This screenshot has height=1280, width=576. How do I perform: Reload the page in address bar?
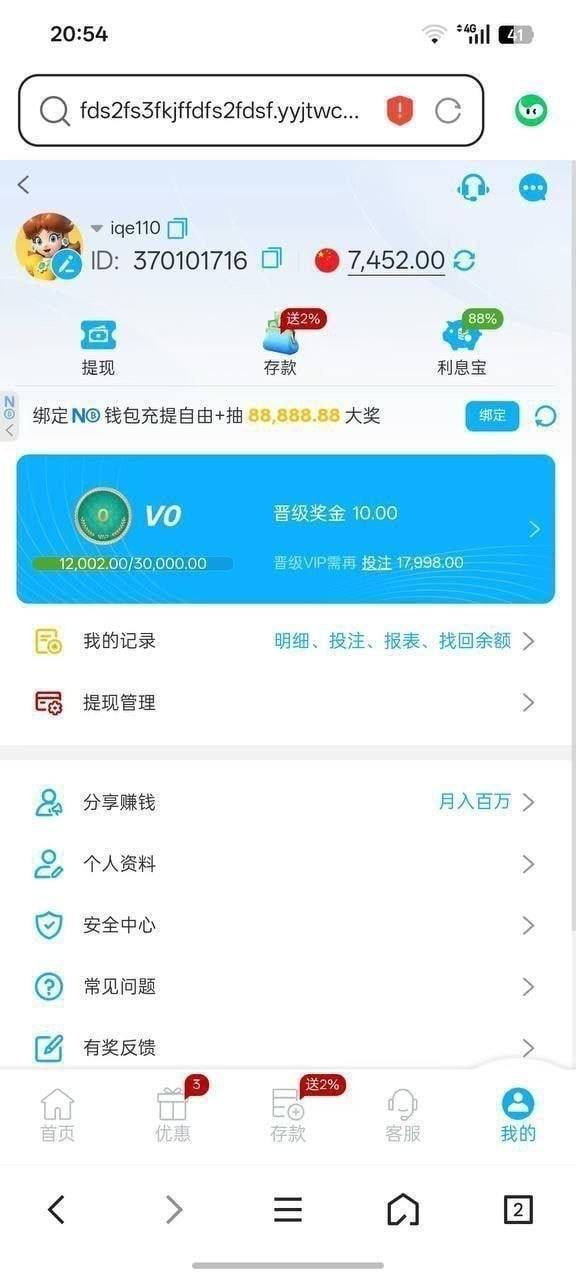coord(448,110)
